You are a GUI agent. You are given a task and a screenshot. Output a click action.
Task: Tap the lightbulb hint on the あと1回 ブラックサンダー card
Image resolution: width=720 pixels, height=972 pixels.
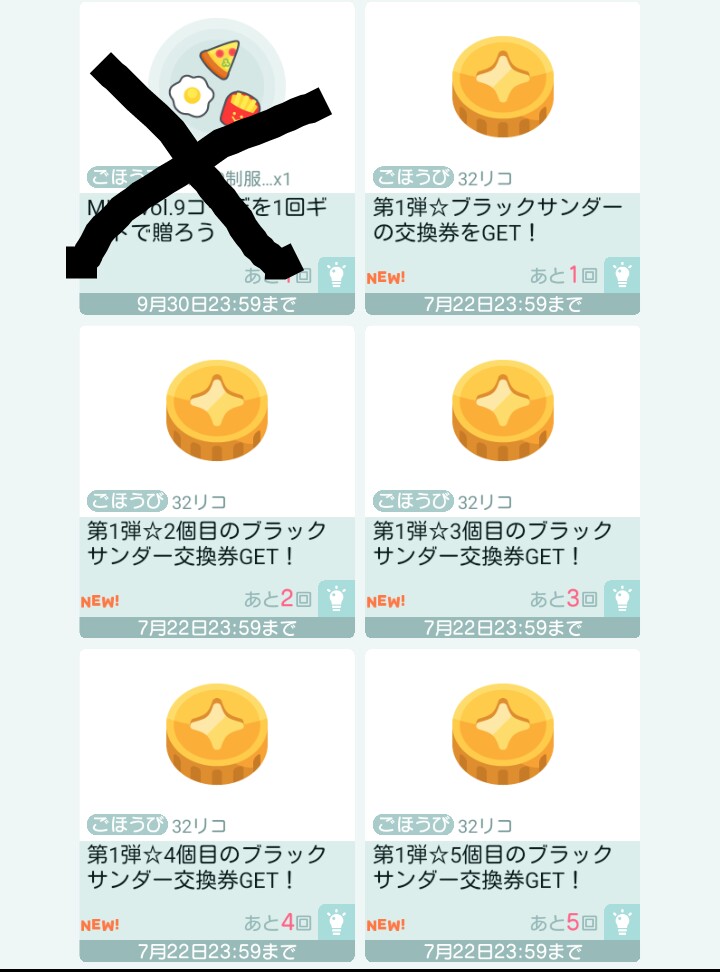[622, 274]
